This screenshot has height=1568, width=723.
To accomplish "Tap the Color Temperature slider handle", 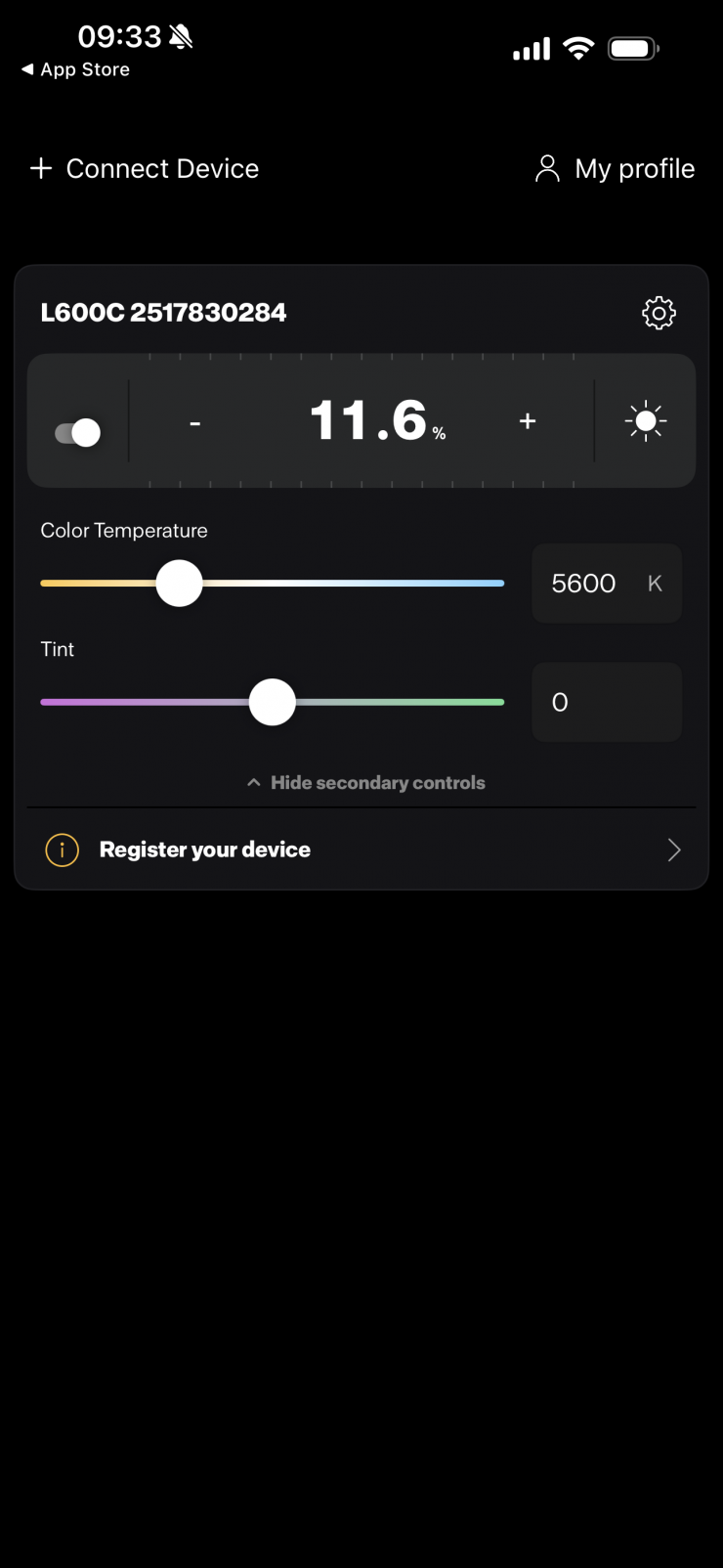I will pos(180,584).
